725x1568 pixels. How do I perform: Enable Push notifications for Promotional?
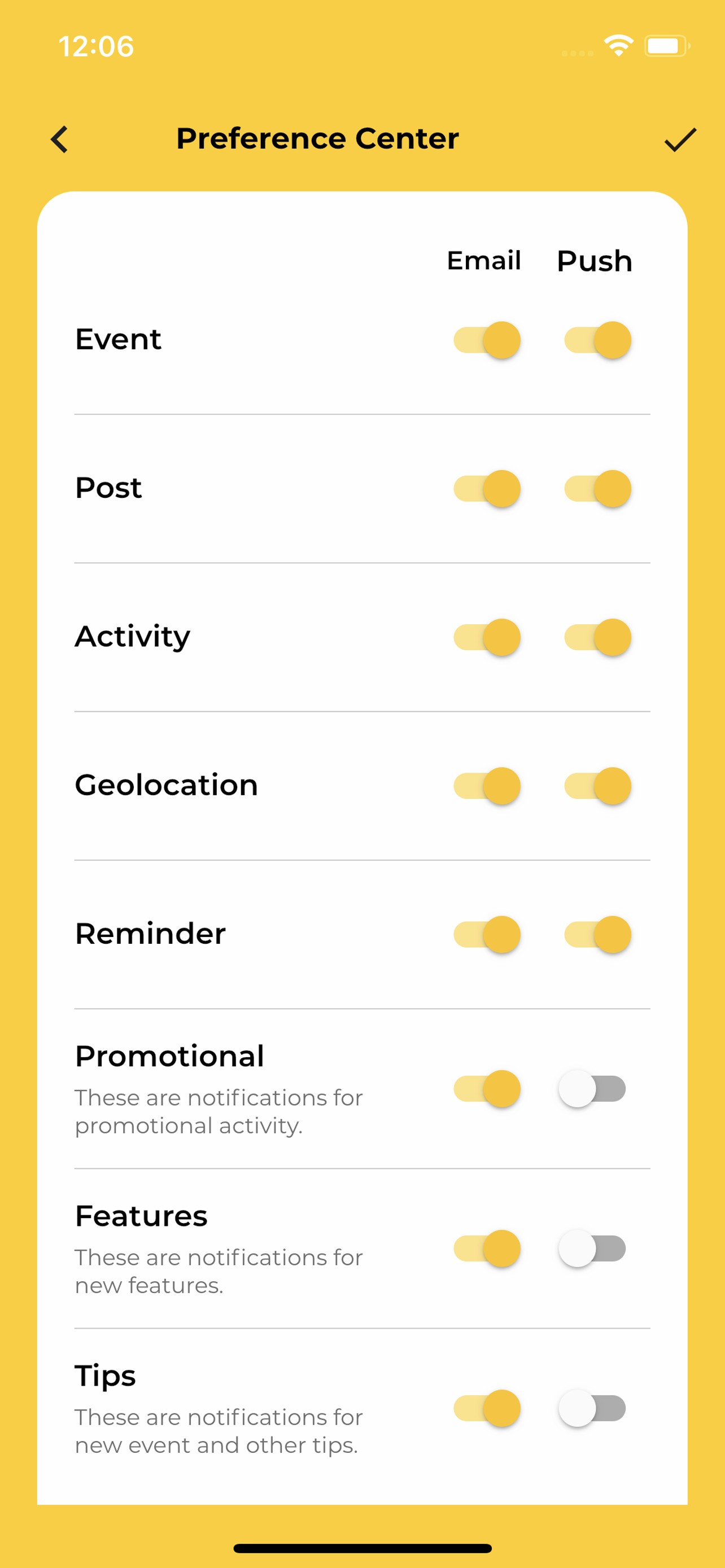point(592,1088)
